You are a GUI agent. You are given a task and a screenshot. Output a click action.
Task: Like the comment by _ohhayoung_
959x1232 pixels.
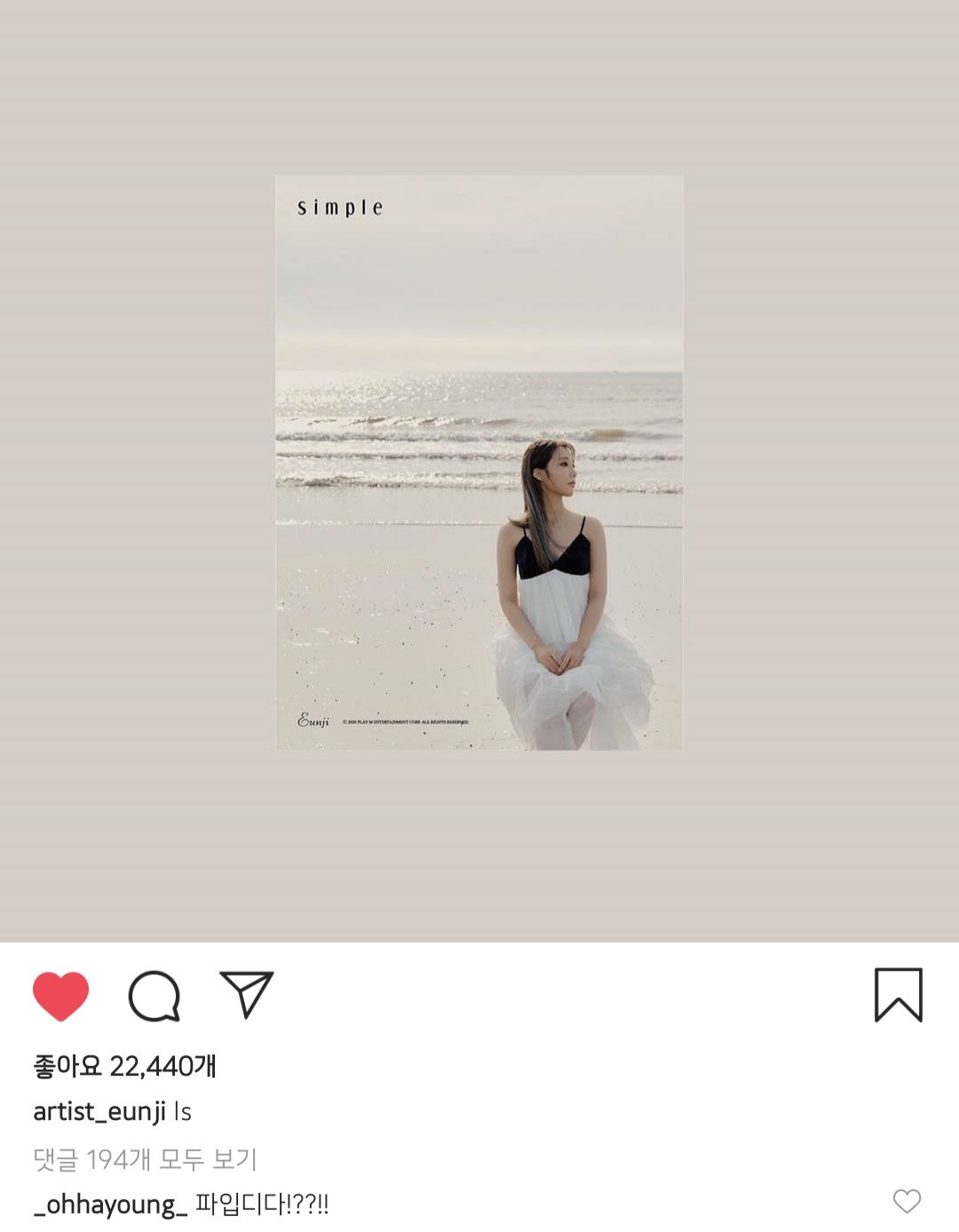coord(907,1201)
